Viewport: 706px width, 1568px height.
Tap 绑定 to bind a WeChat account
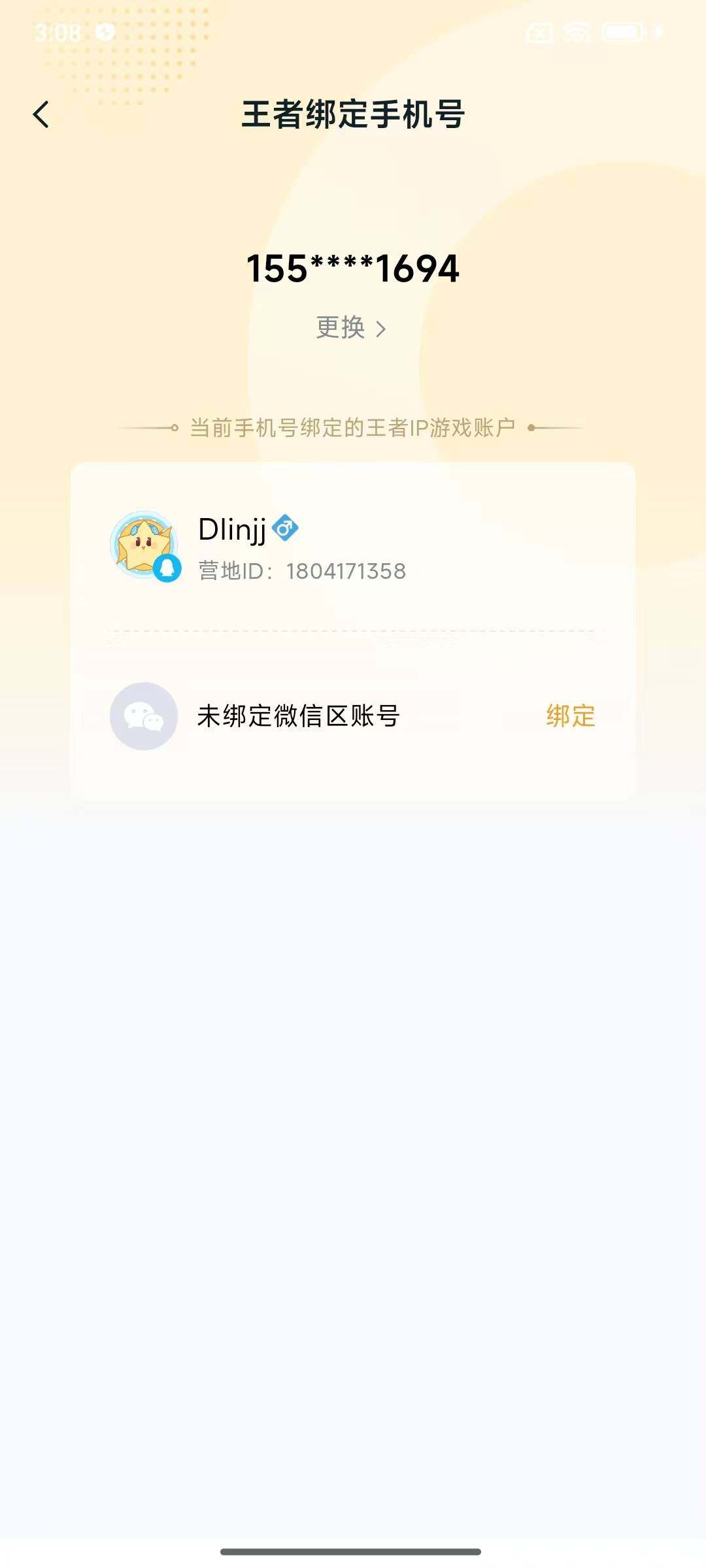click(569, 717)
